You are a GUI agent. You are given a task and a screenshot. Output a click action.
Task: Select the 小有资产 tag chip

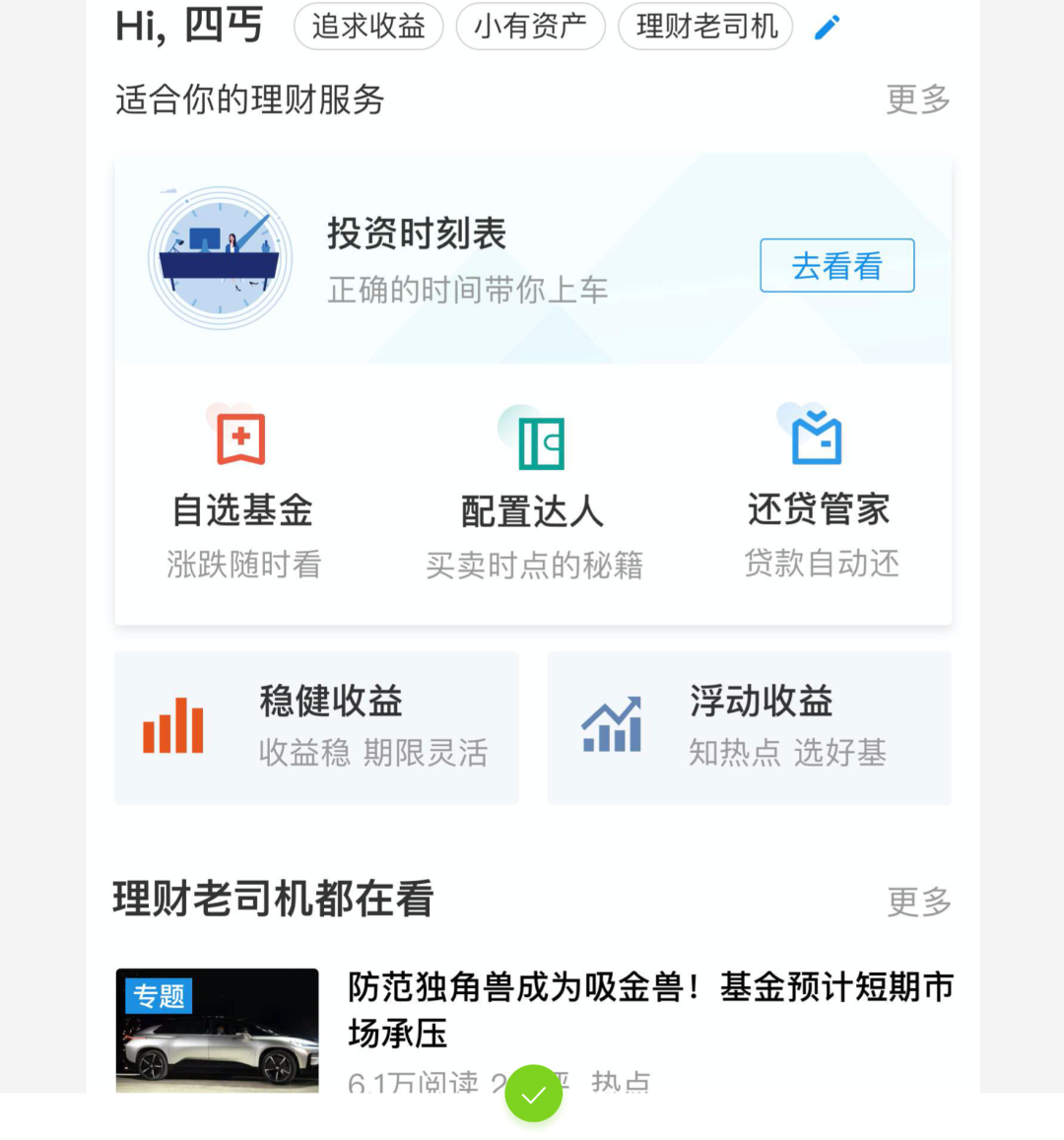point(530,27)
